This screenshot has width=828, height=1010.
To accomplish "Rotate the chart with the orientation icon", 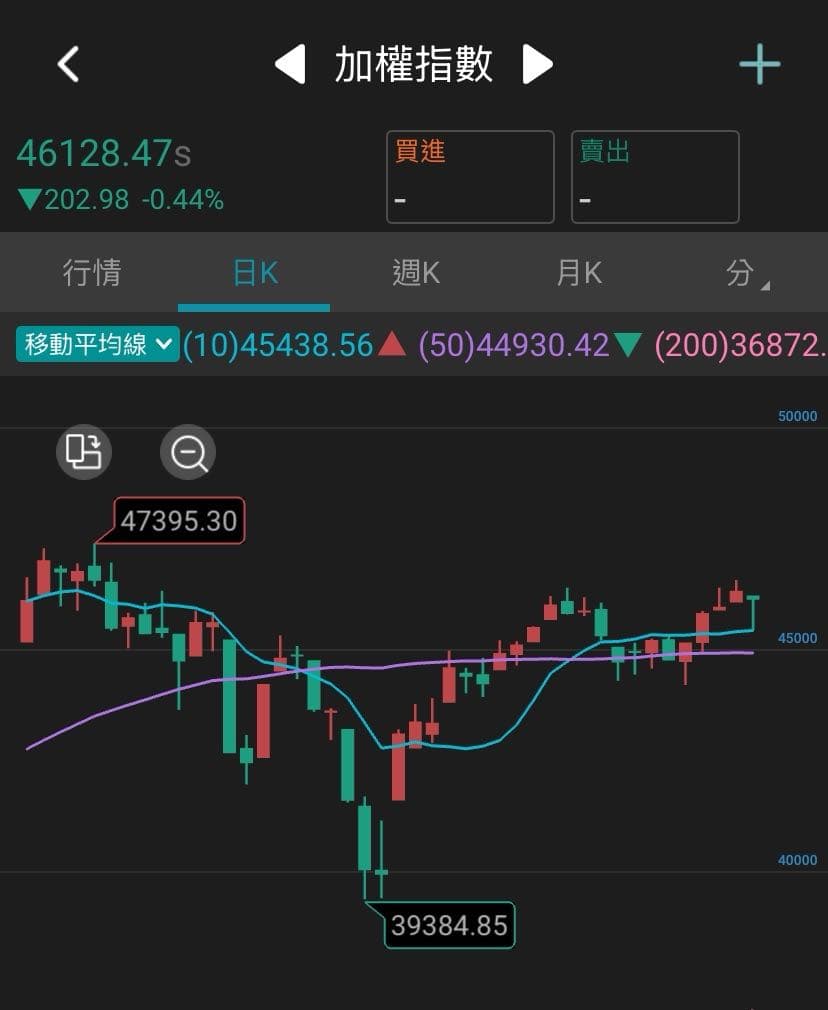I will [84, 452].
